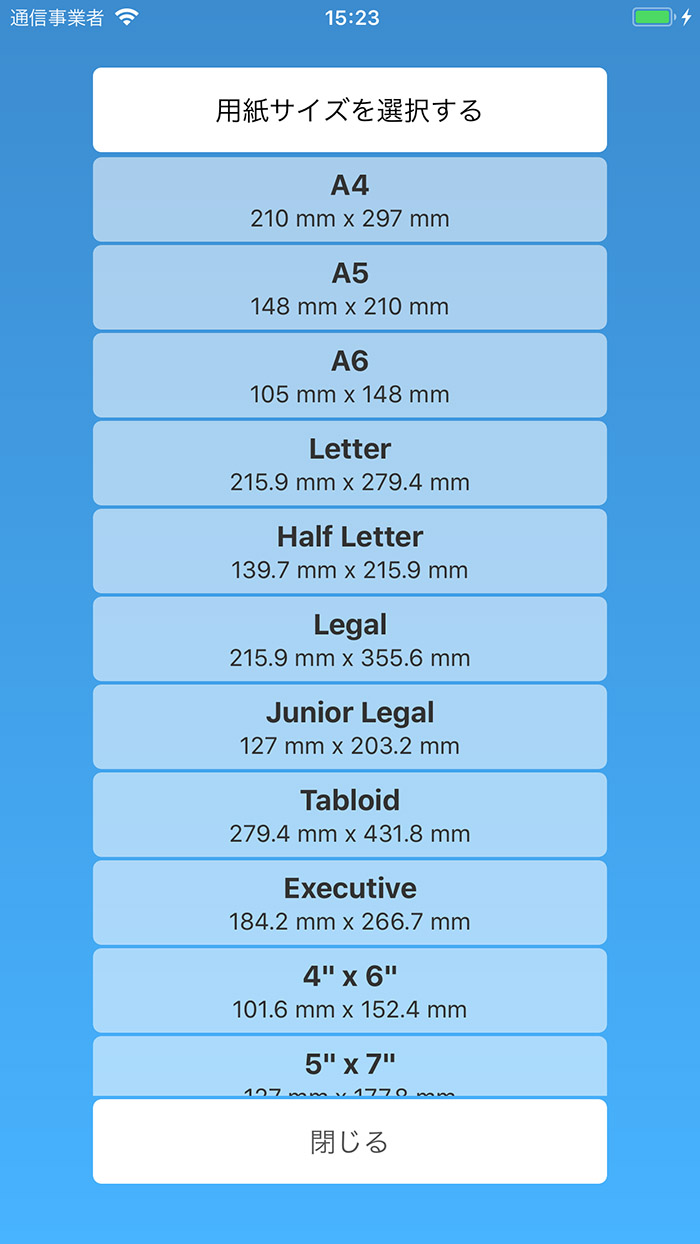Choose A5 148 mm x 210 mm
Screen dimensions: 700x1244
350,287
